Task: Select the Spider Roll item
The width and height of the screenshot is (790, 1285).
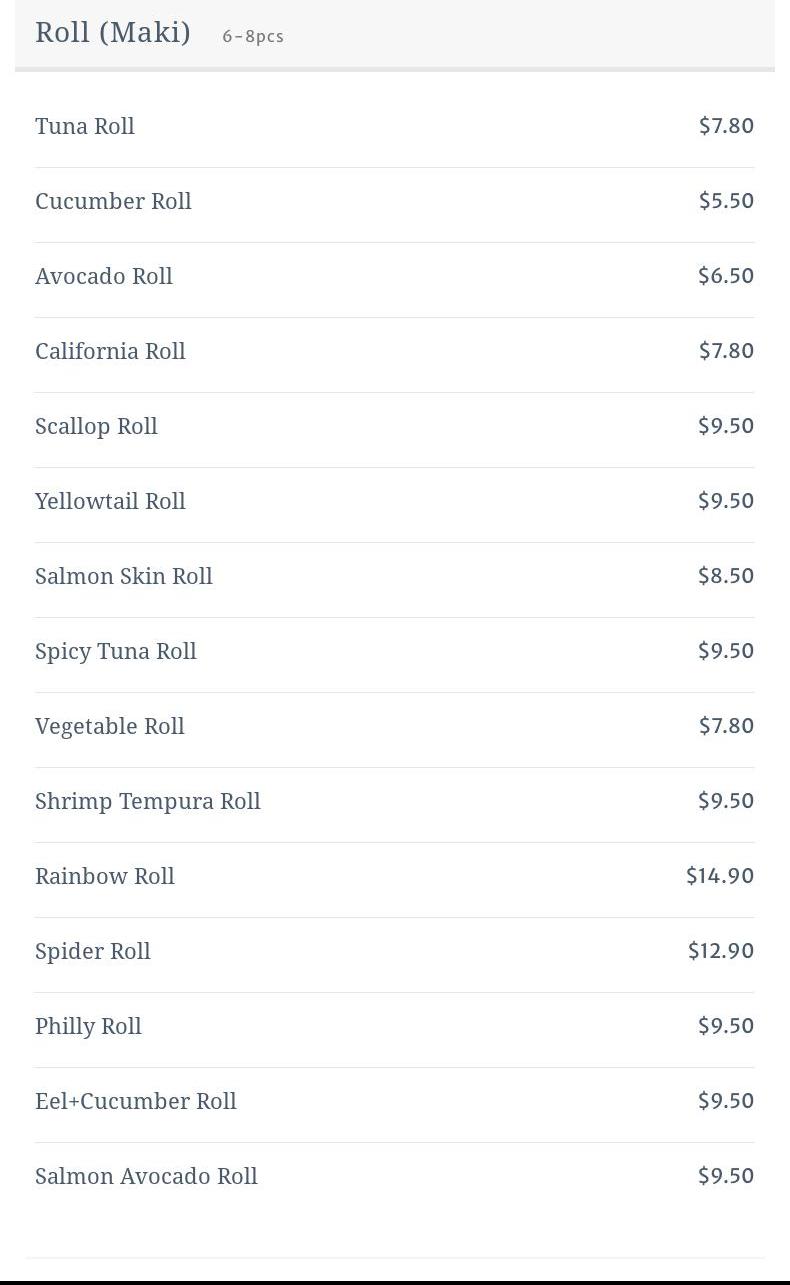Action: (x=93, y=951)
